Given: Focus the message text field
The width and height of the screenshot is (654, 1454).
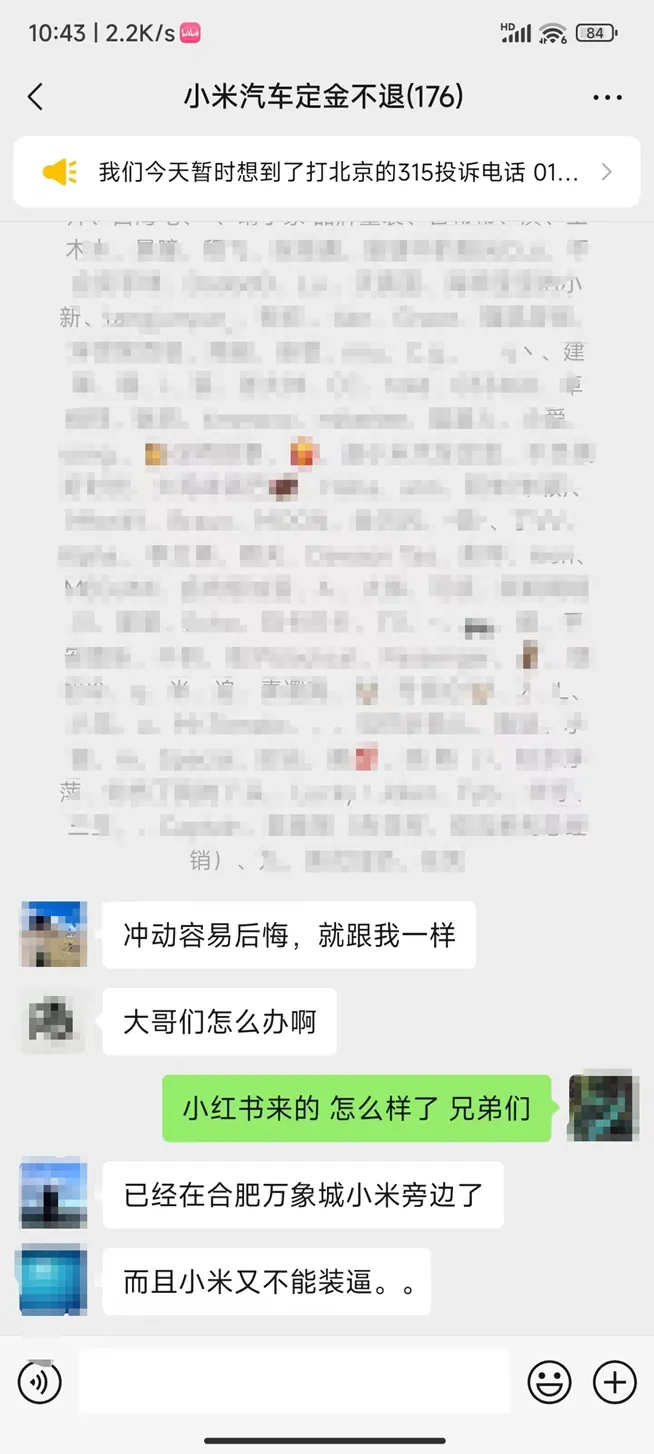Looking at the screenshot, I should pyautogui.click(x=294, y=1382).
